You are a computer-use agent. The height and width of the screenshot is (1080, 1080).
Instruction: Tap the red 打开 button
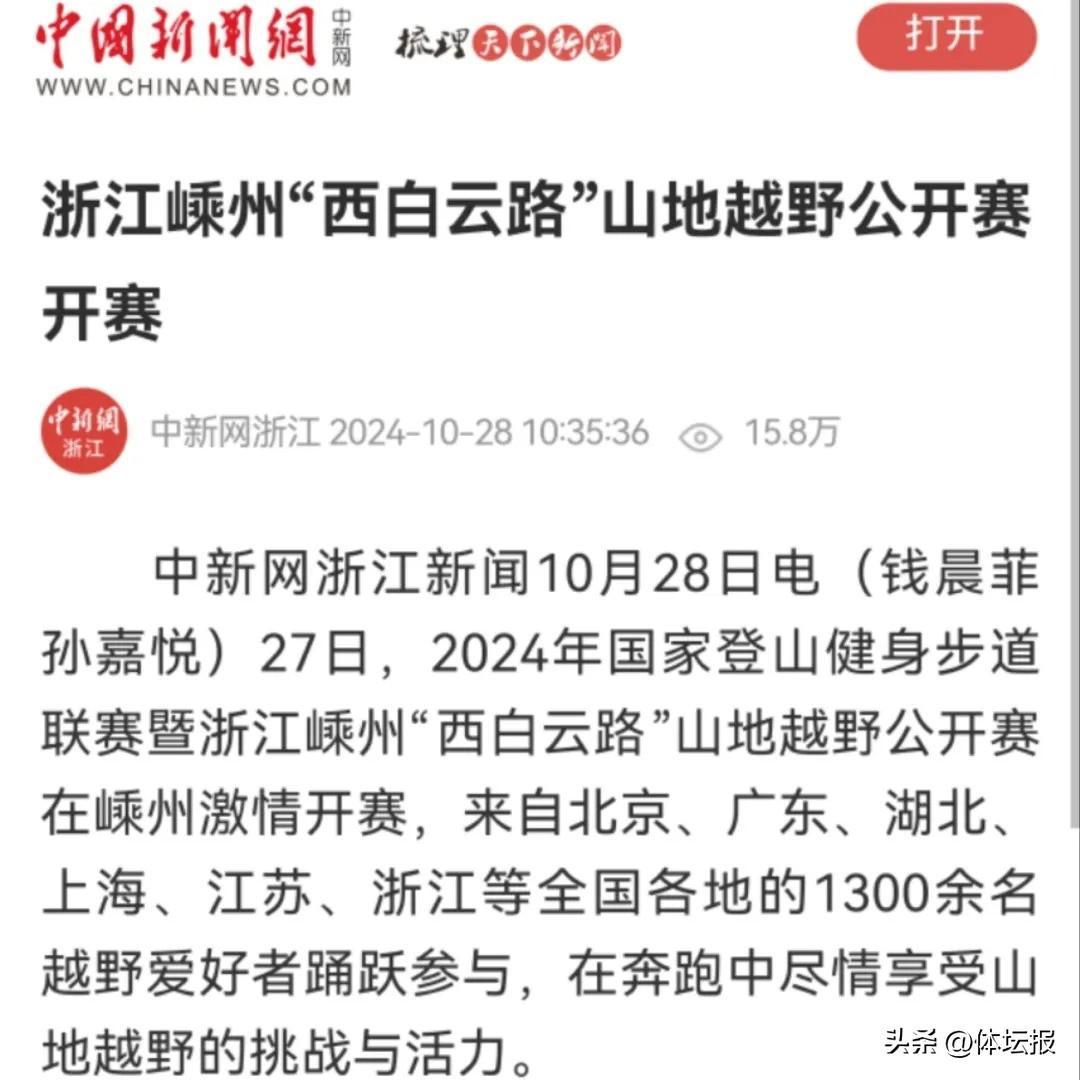(x=946, y=37)
